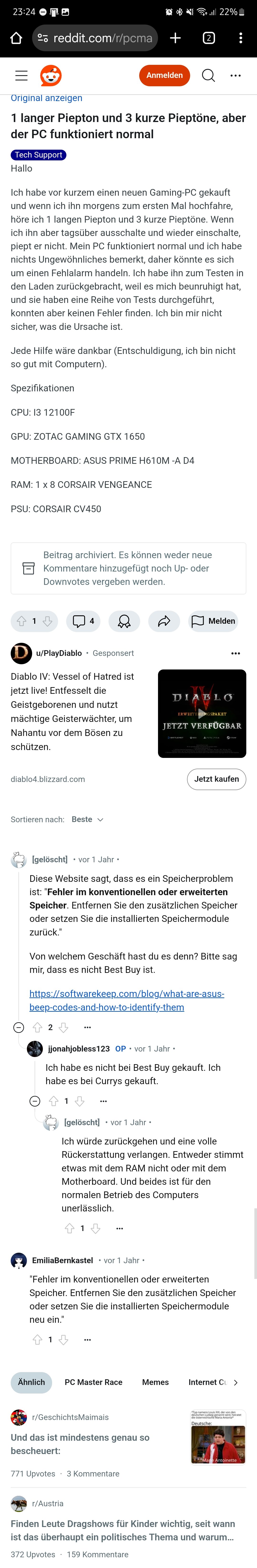Show the open tabs switcher
Image resolution: width=257 pixels, height=1568 pixels.
click(x=208, y=38)
